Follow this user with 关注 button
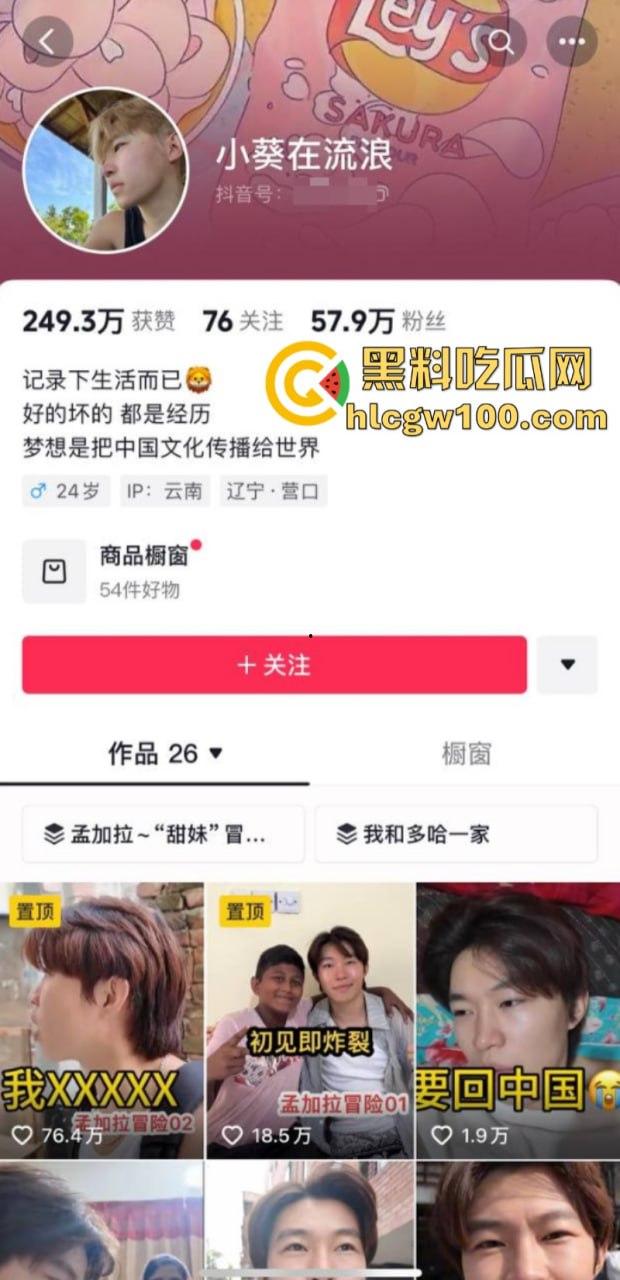The image size is (620, 1280). (x=274, y=665)
